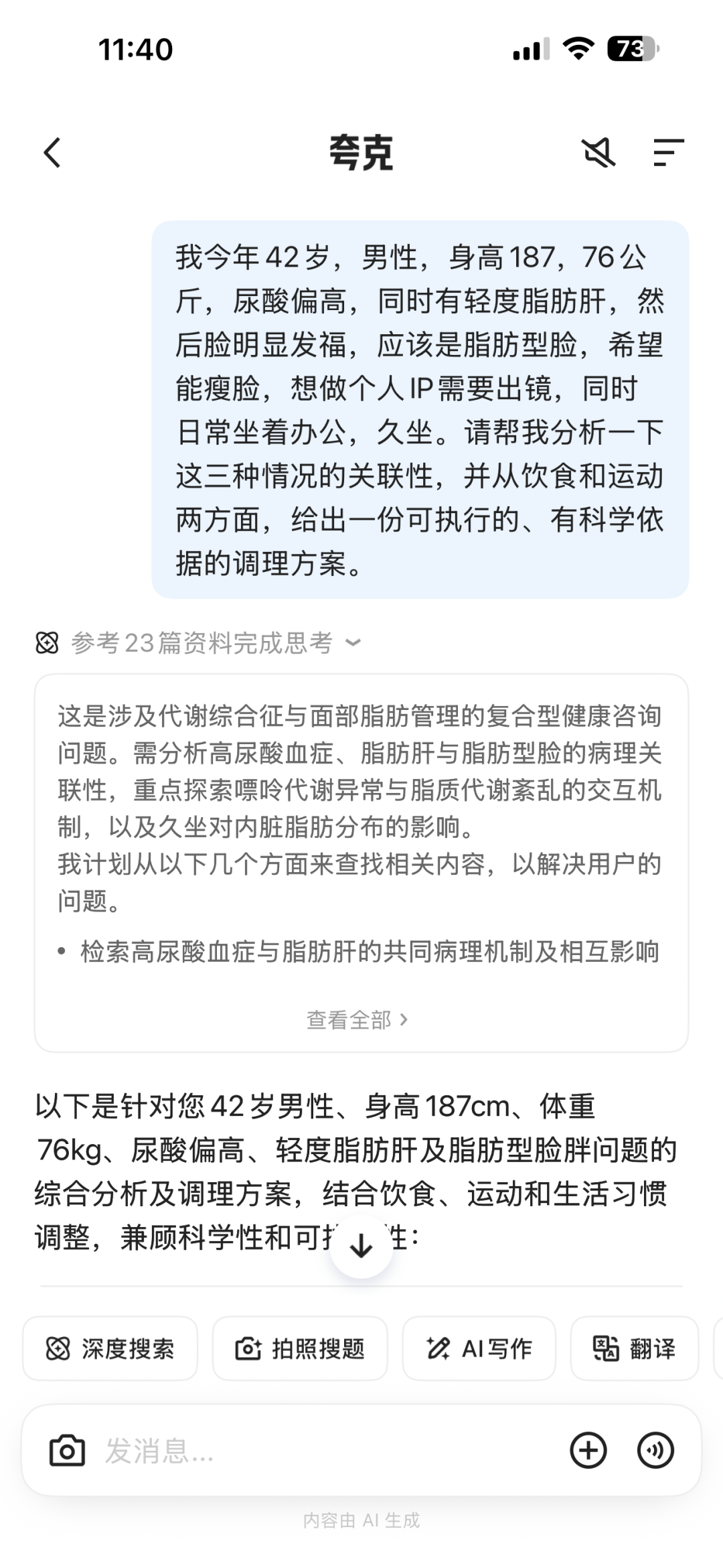Open 查看全部 to view full reasoning
This screenshot has width=723, height=1568.
(356, 1019)
